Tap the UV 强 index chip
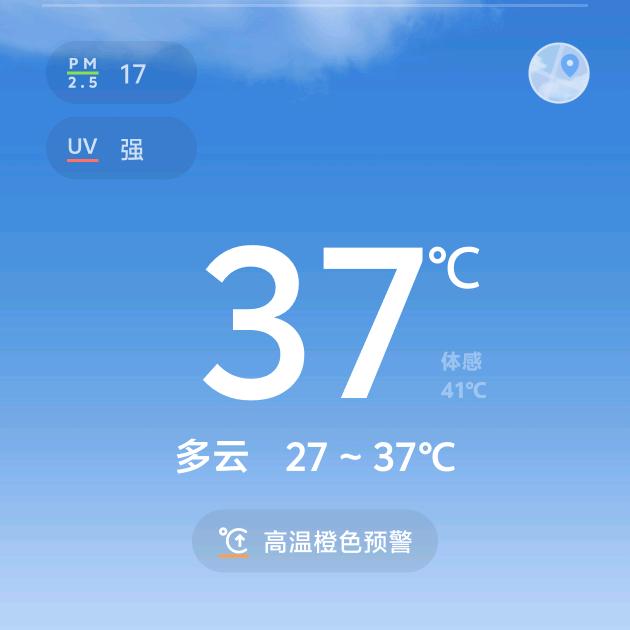Image resolution: width=630 pixels, height=630 pixels. (121, 148)
